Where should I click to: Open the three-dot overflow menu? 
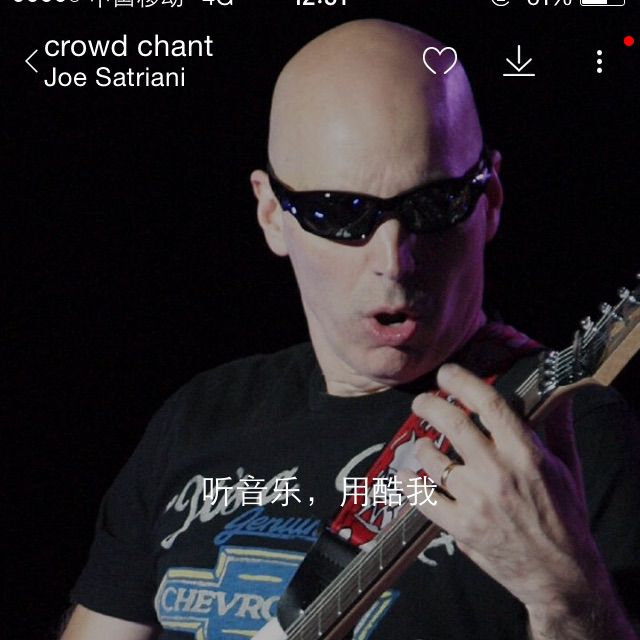point(599,62)
